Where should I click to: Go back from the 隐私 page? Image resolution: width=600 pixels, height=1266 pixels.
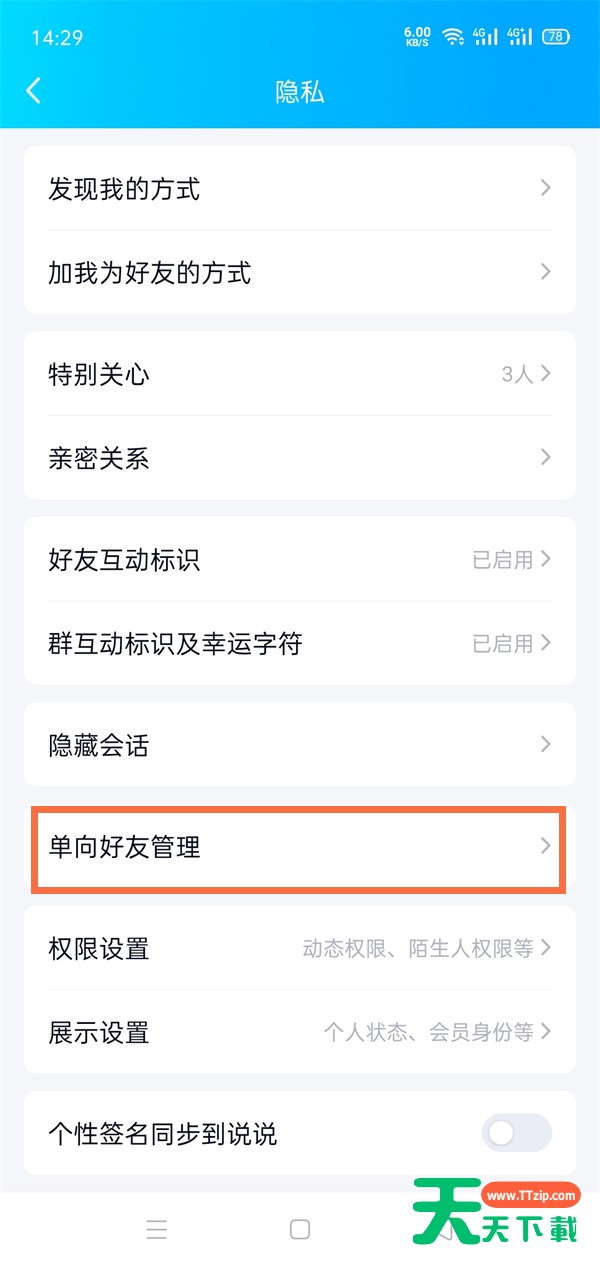(x=34, y=91)
